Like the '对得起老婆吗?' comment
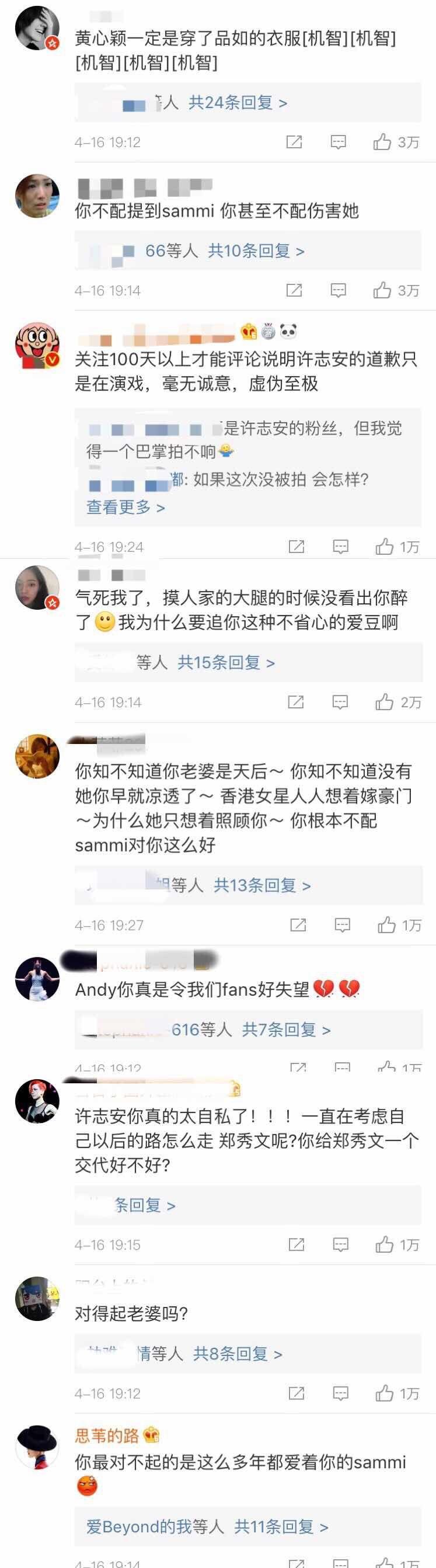The image size is (436, 1568). pos(384,1393)
